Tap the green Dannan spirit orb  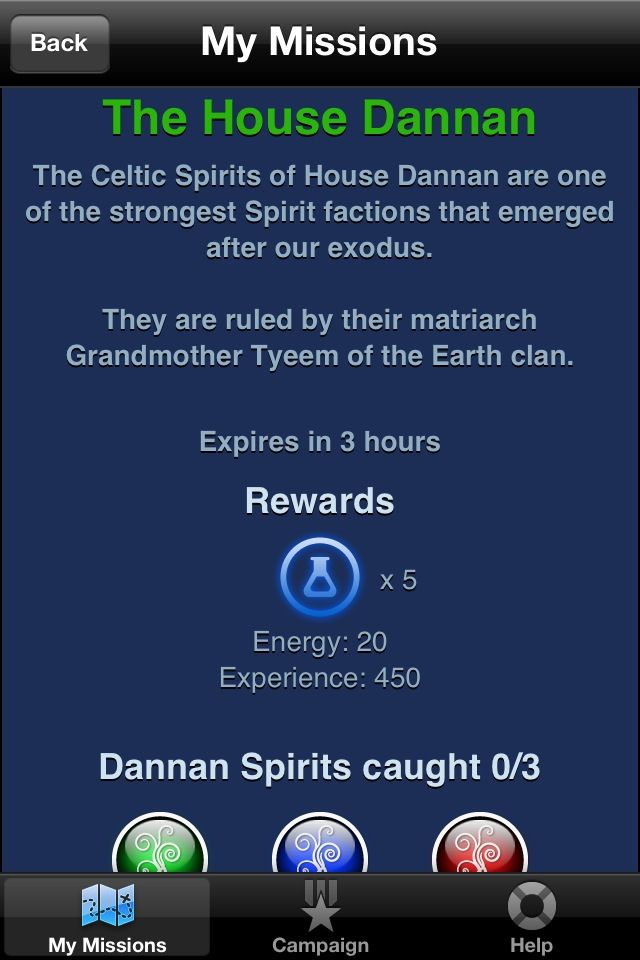[x=160, y=846]
